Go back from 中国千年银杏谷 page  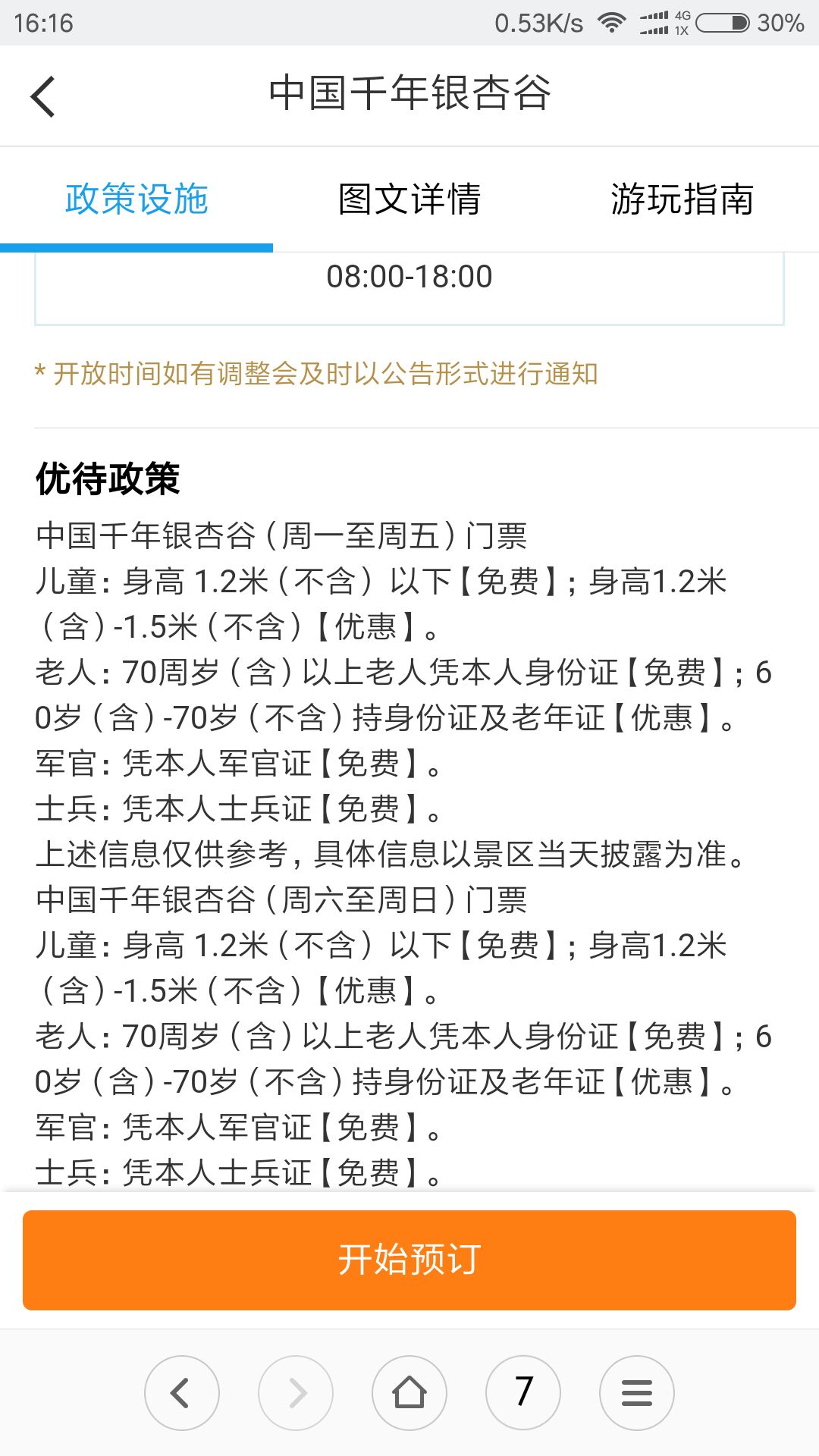point(43,96)
